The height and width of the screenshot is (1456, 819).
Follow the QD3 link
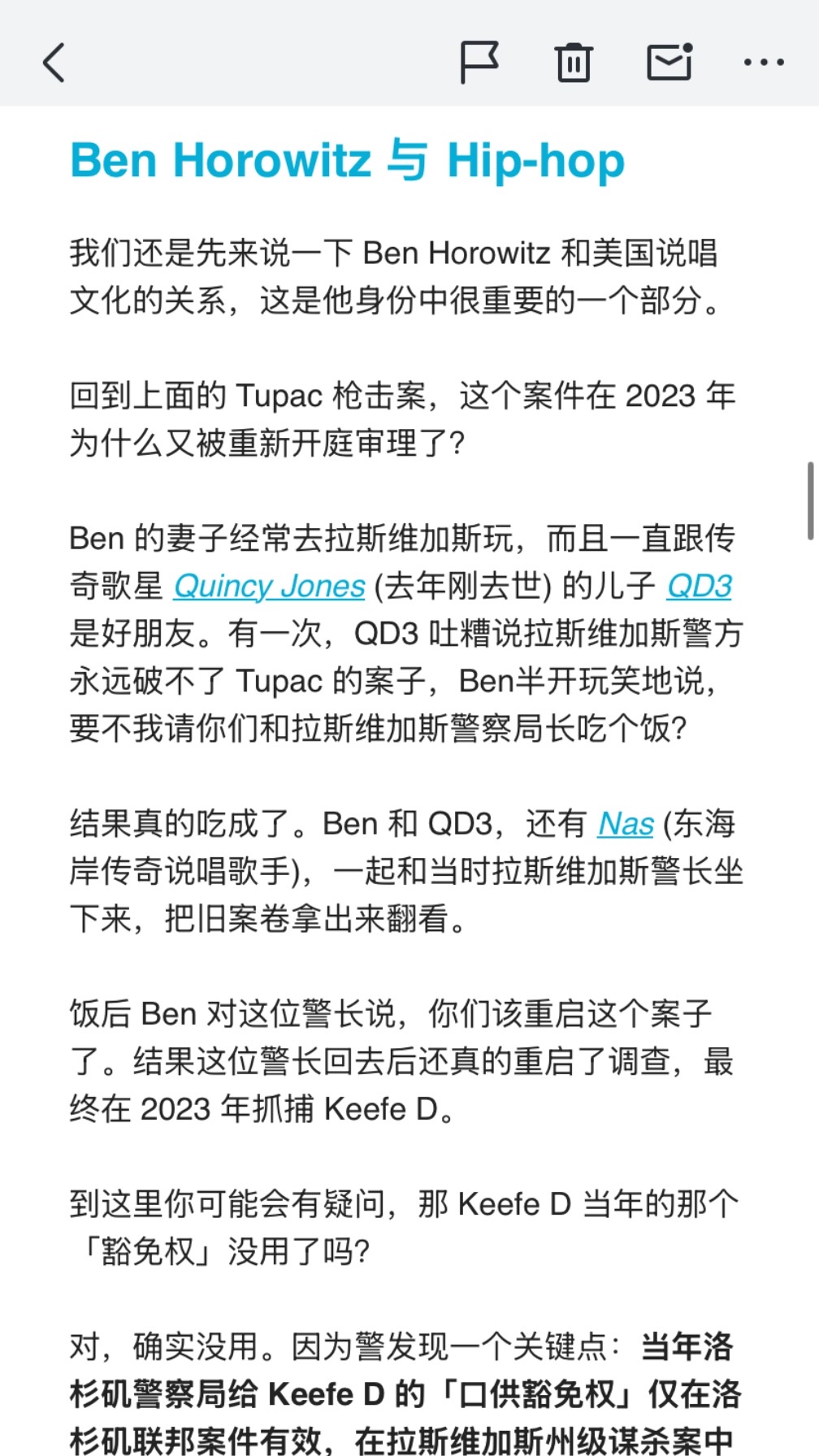(699, 586)
